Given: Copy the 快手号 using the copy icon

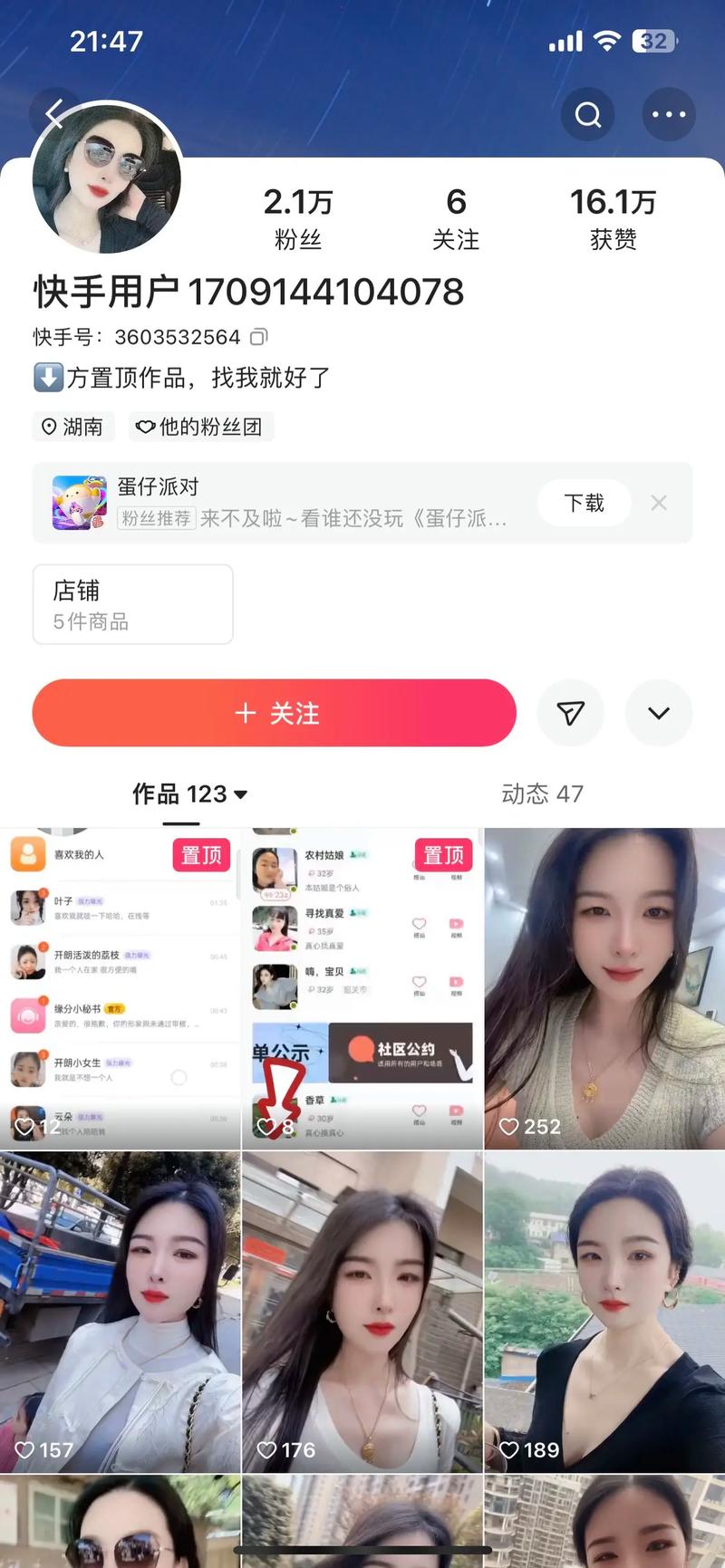Looking at the screenshot, I should pyautogui.click(x=258, y=336).
